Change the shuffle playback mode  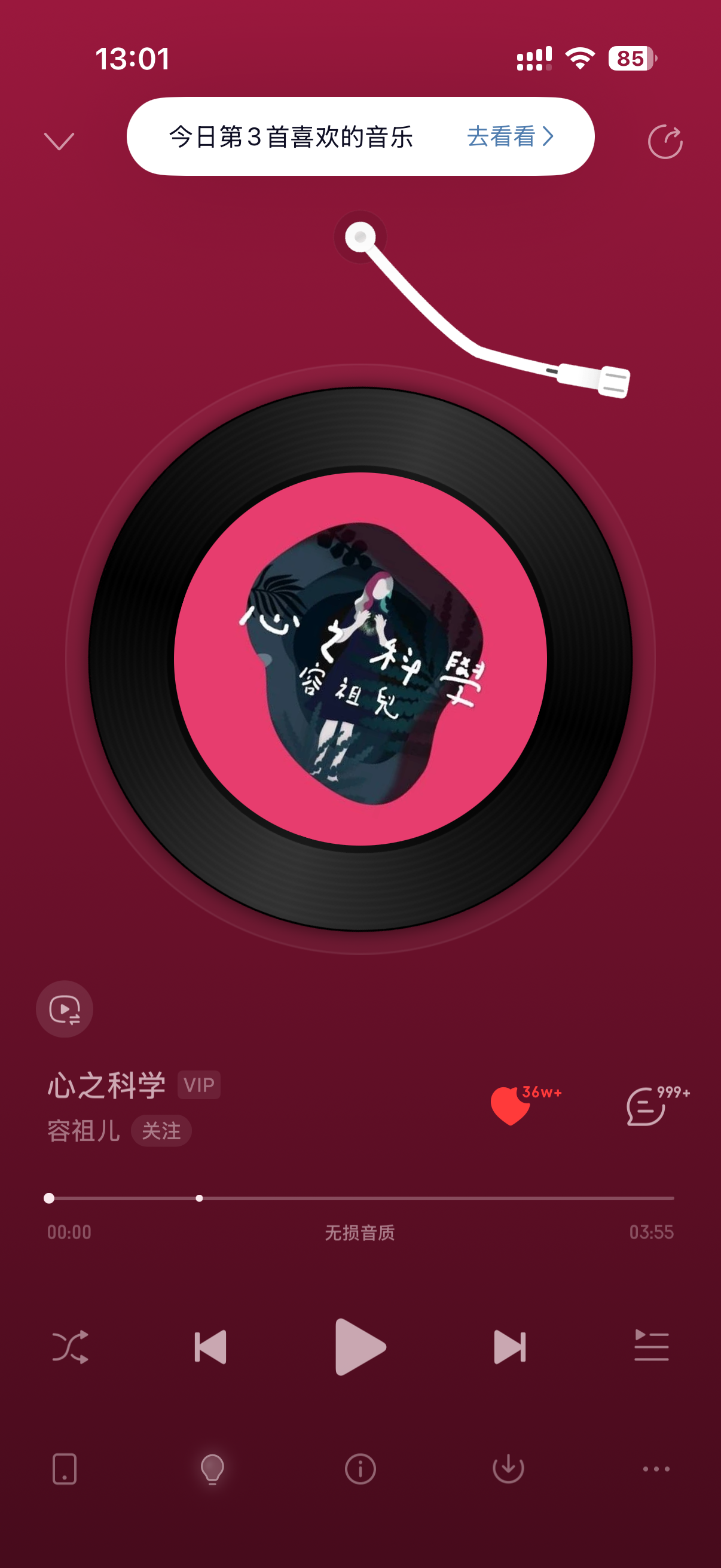pos(70,1347)
